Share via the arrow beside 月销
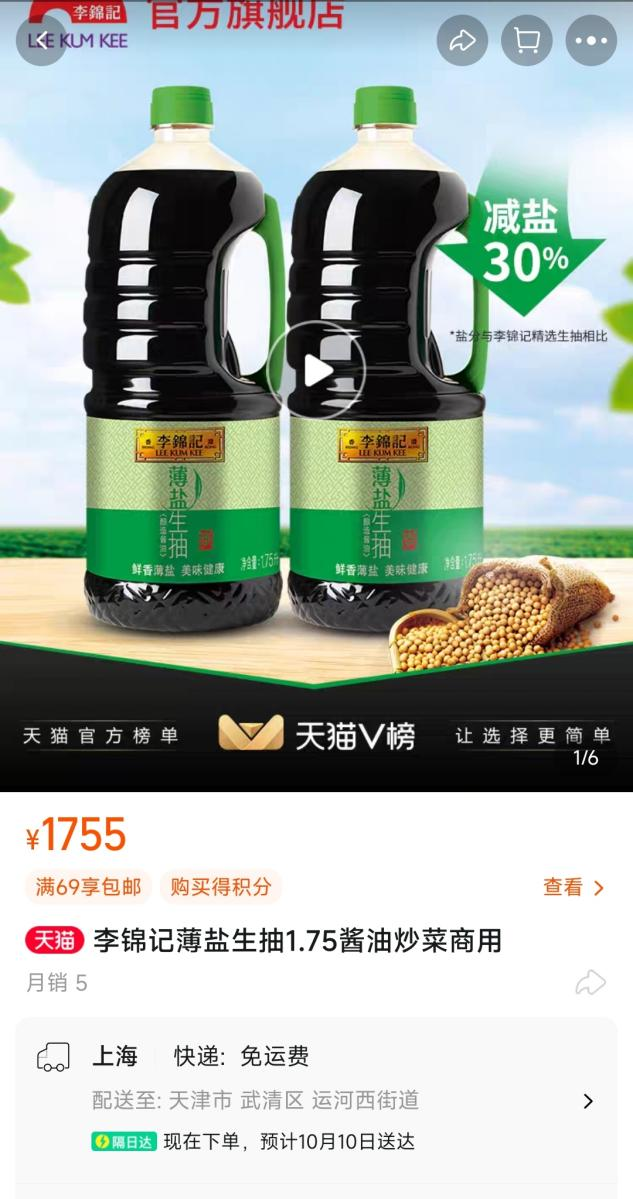 click(590, 983)
